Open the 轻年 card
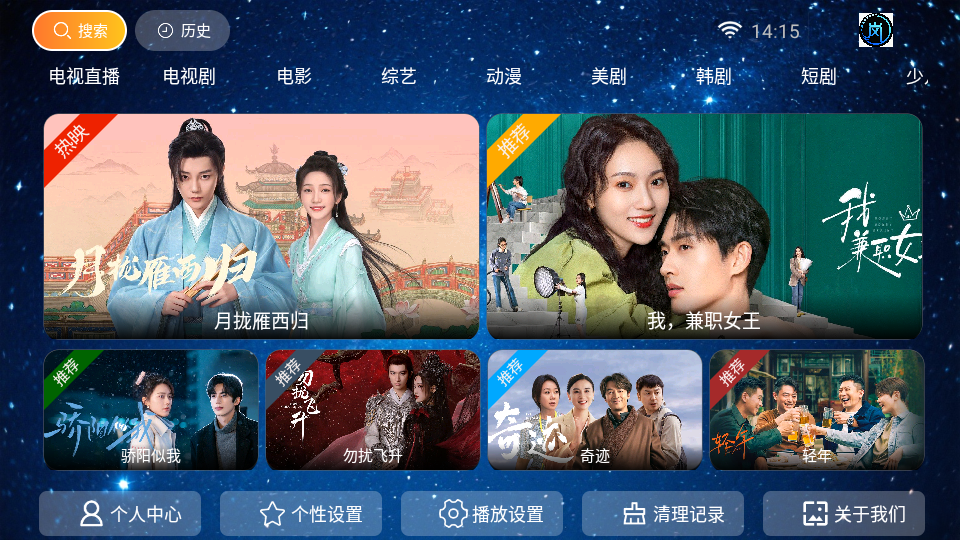The image size is (960, 540). click(817, 410)
